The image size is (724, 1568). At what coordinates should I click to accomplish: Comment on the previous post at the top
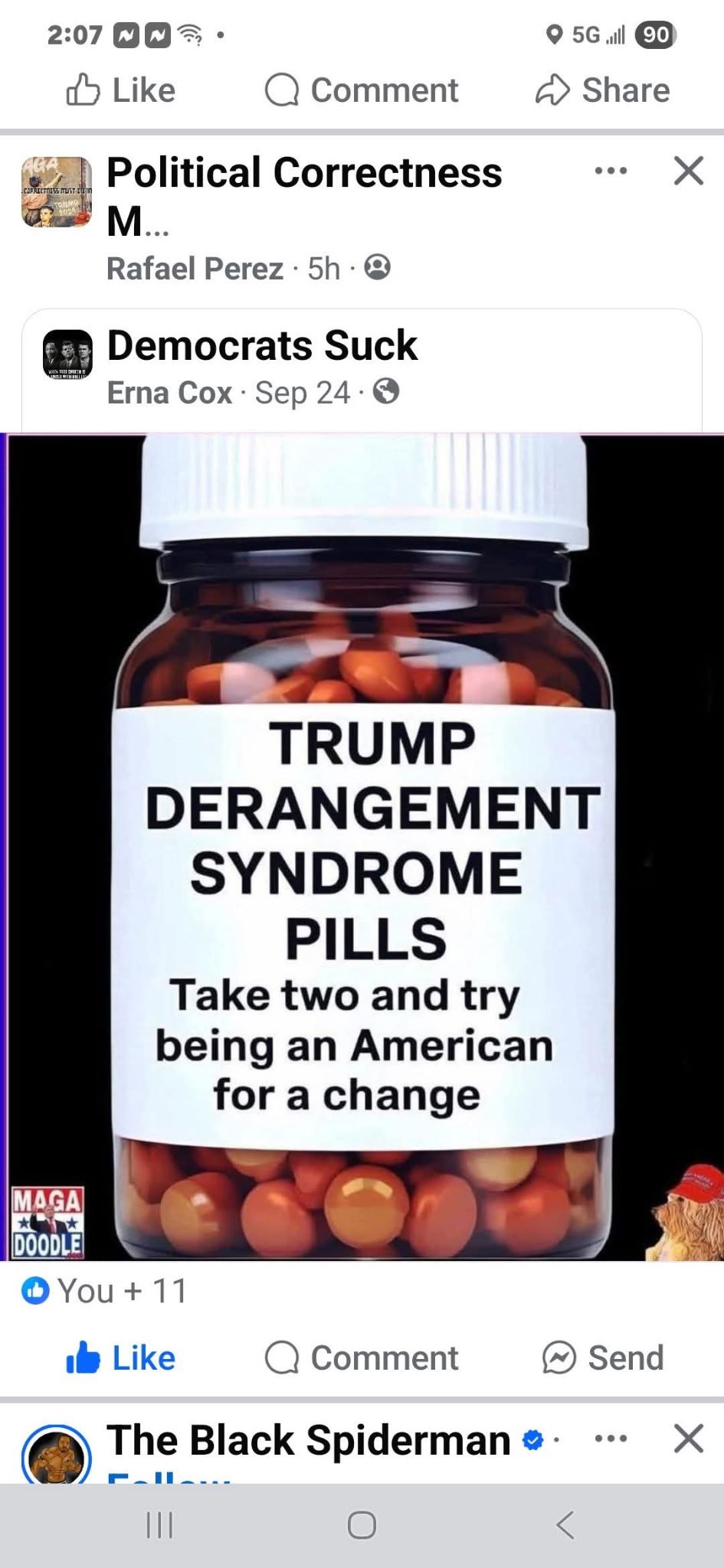click(x=362, y=90)
